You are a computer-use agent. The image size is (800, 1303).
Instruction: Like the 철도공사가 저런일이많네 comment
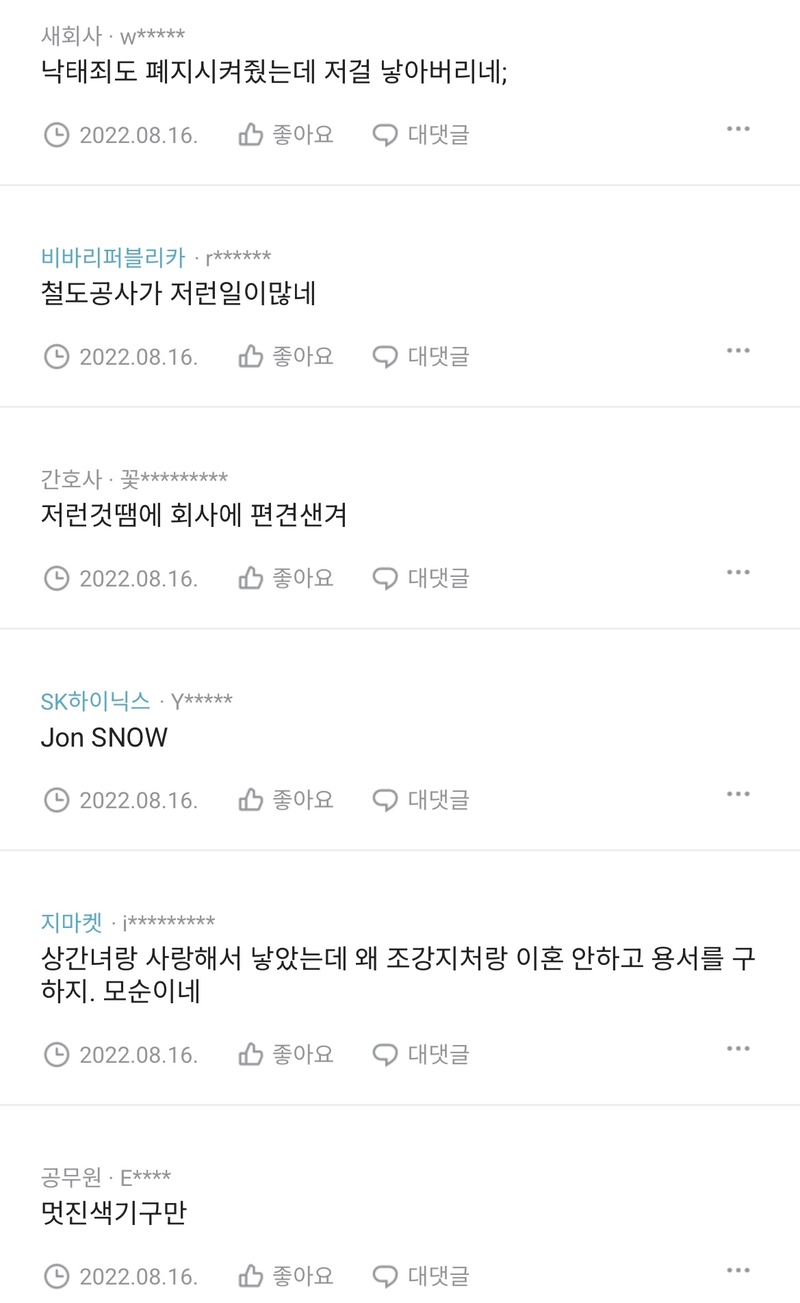tap(285, 356)
